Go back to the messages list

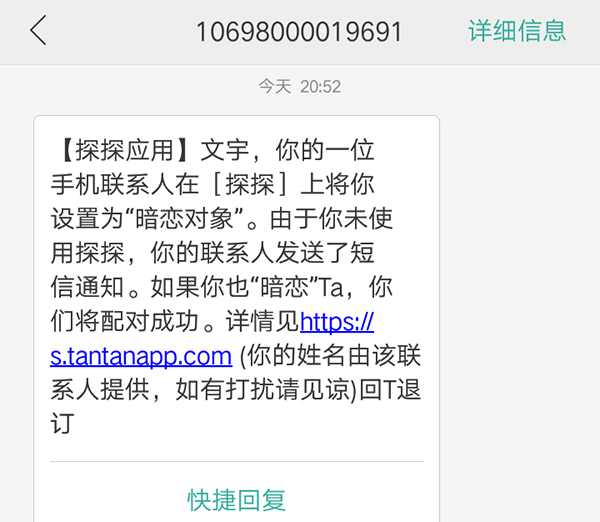38,31
